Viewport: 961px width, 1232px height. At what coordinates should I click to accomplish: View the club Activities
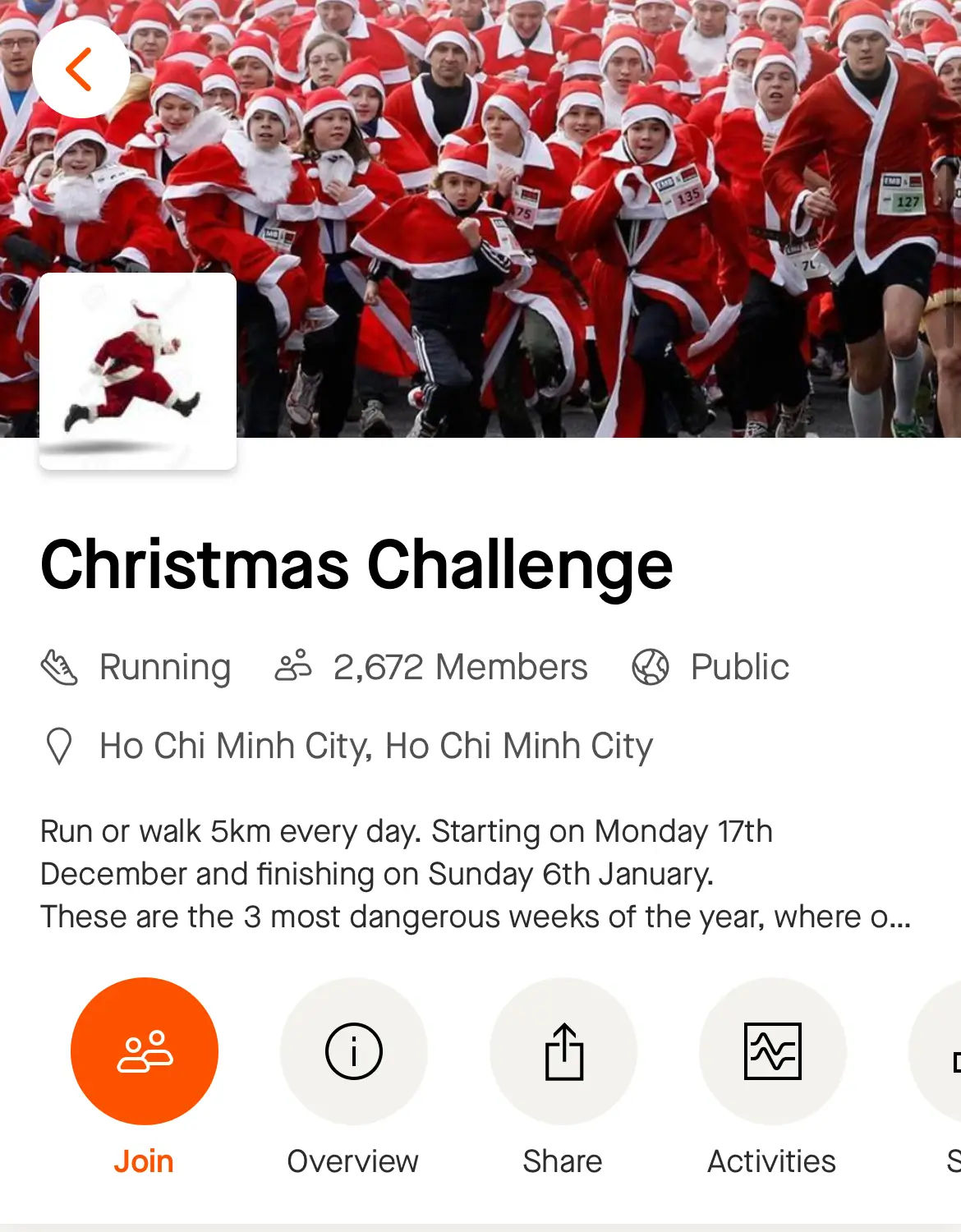(773, 1050)
